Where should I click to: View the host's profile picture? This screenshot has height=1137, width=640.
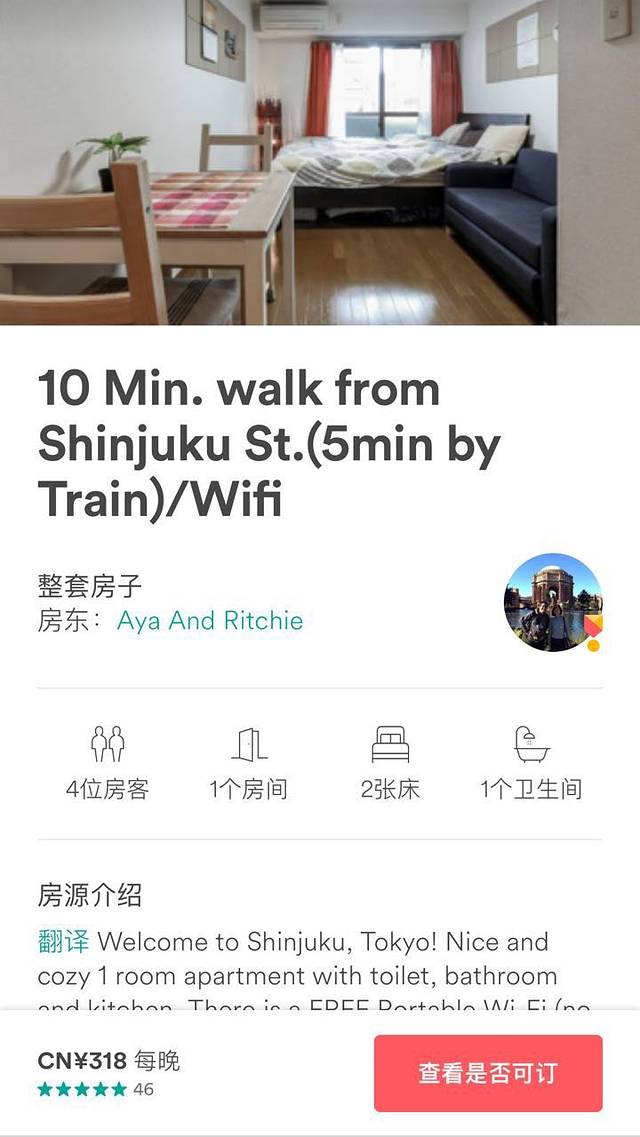[x=552, y=602]
